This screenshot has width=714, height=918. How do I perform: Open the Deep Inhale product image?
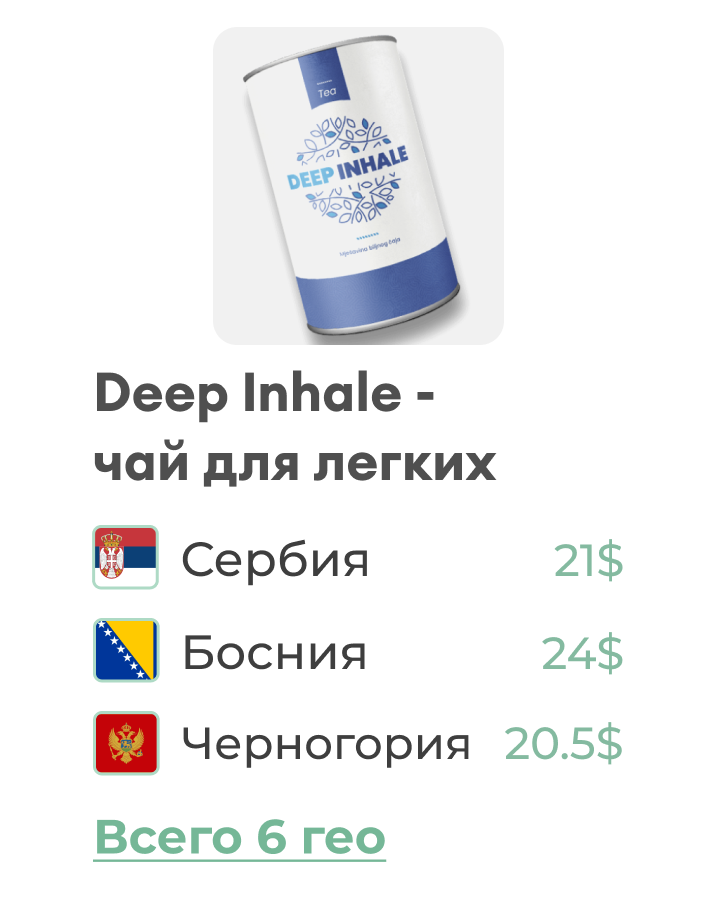358,186
